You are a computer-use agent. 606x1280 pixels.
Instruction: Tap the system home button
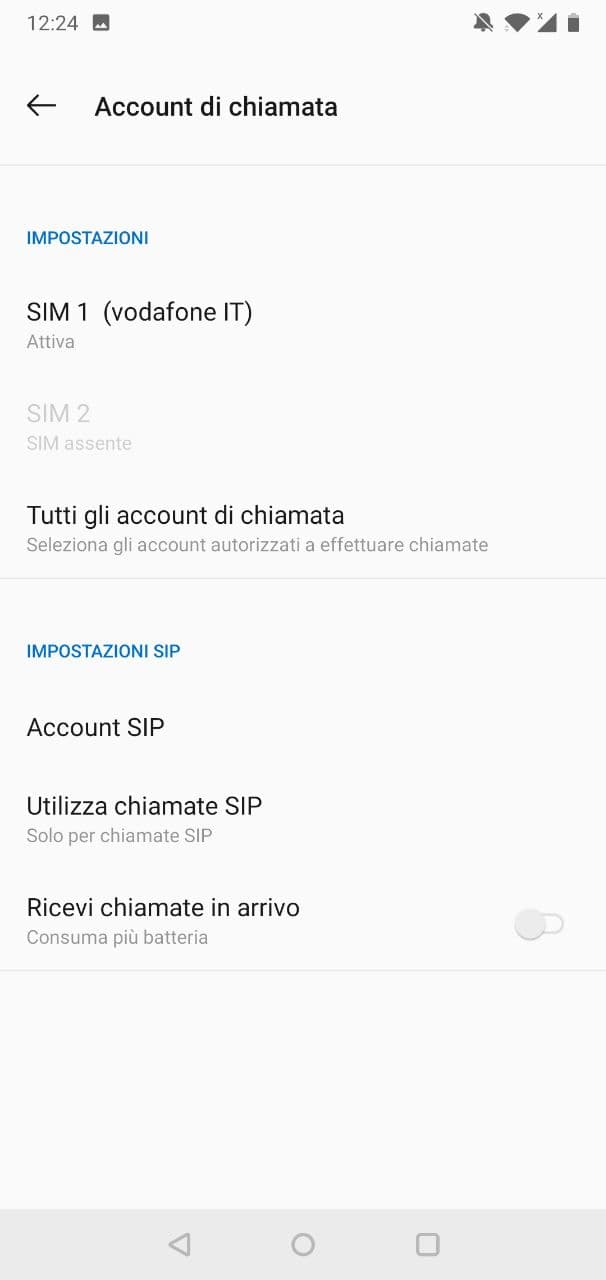pos(303,1244)
